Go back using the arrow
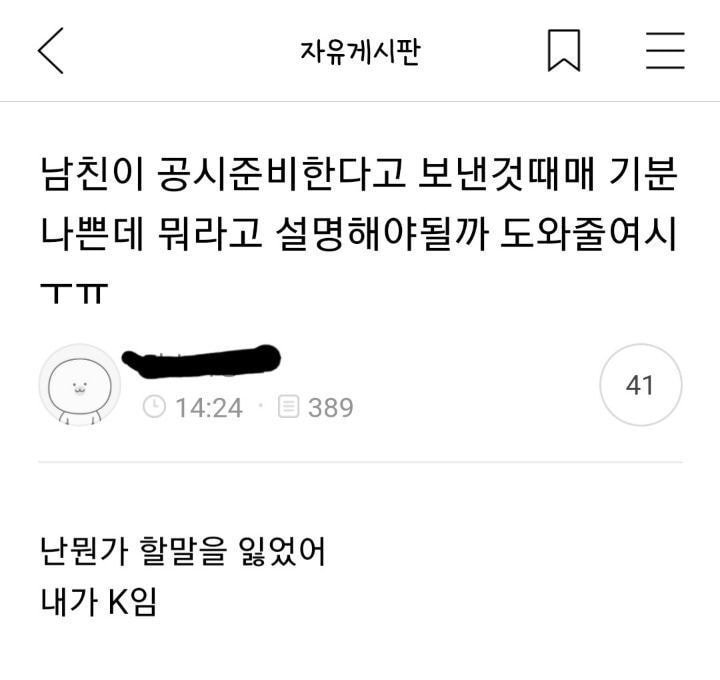This screenshot has height=680, width=720. click(x=51, y=51)
